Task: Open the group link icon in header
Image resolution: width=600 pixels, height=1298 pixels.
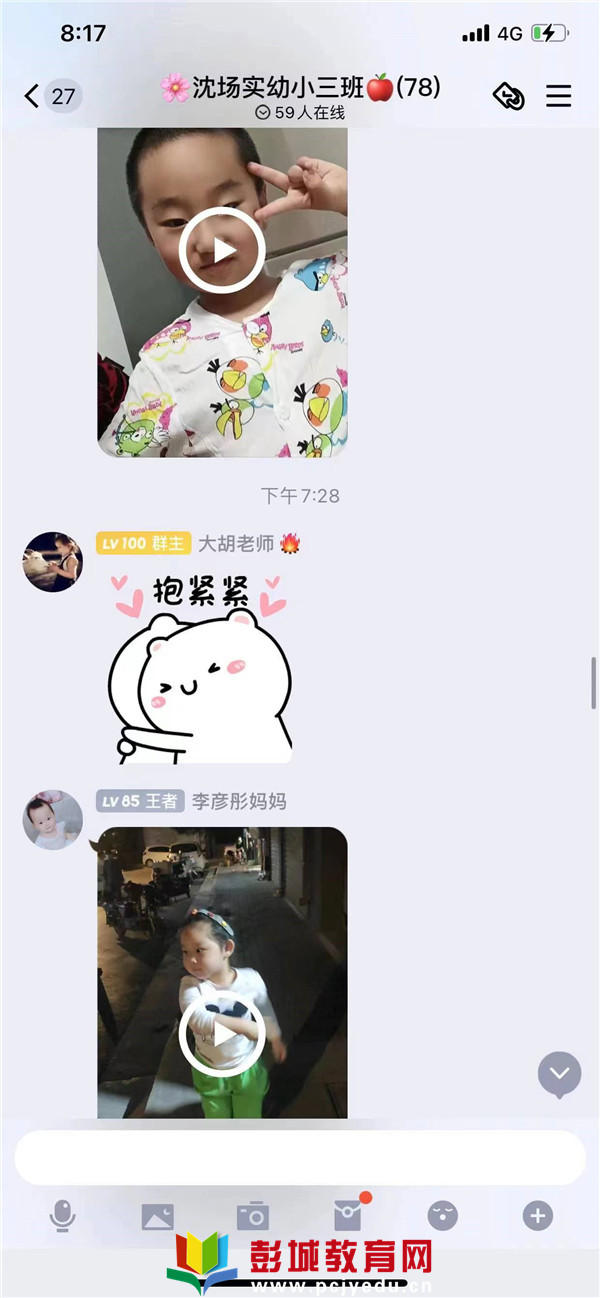Action: click(509, 96)
